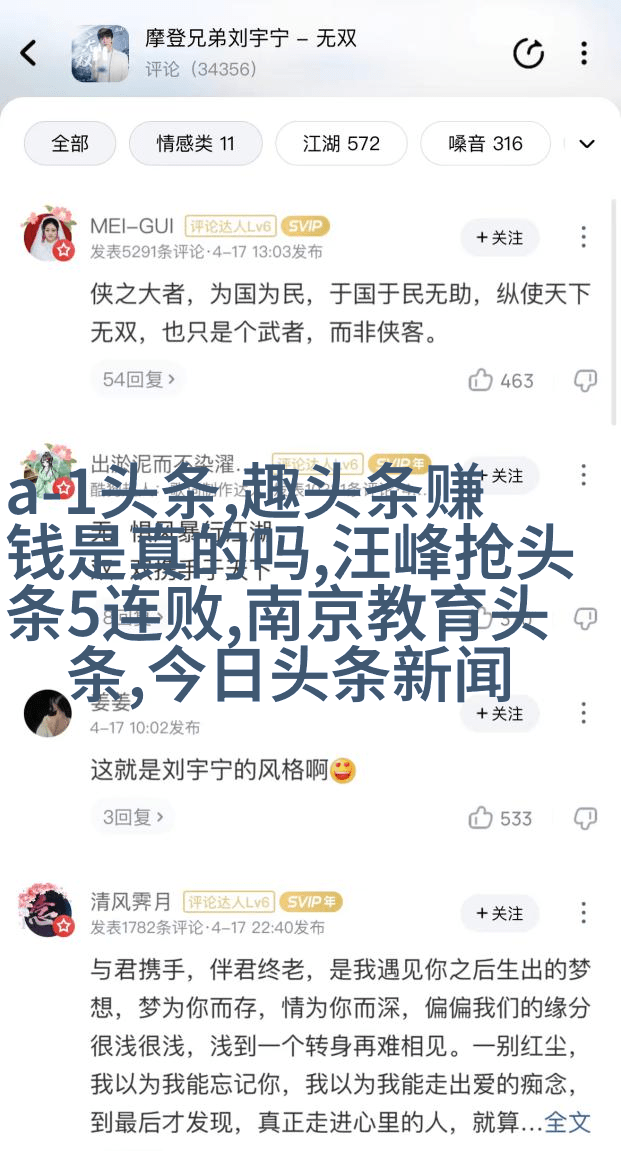View 3 replies under 这就是刘宇宁的风格啊
The image size is (621, 1151).
133,818
